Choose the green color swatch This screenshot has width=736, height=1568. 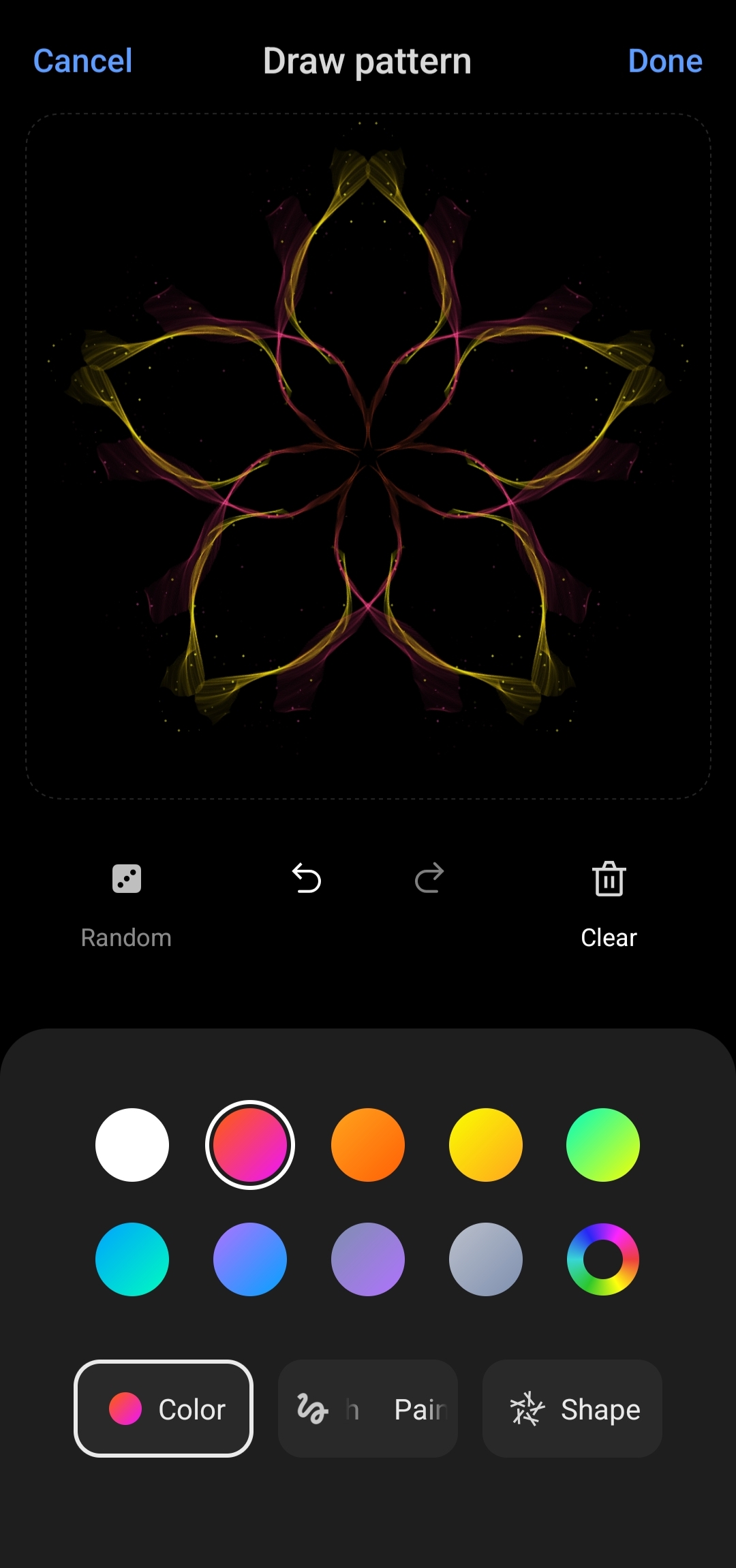[603, 1145]
